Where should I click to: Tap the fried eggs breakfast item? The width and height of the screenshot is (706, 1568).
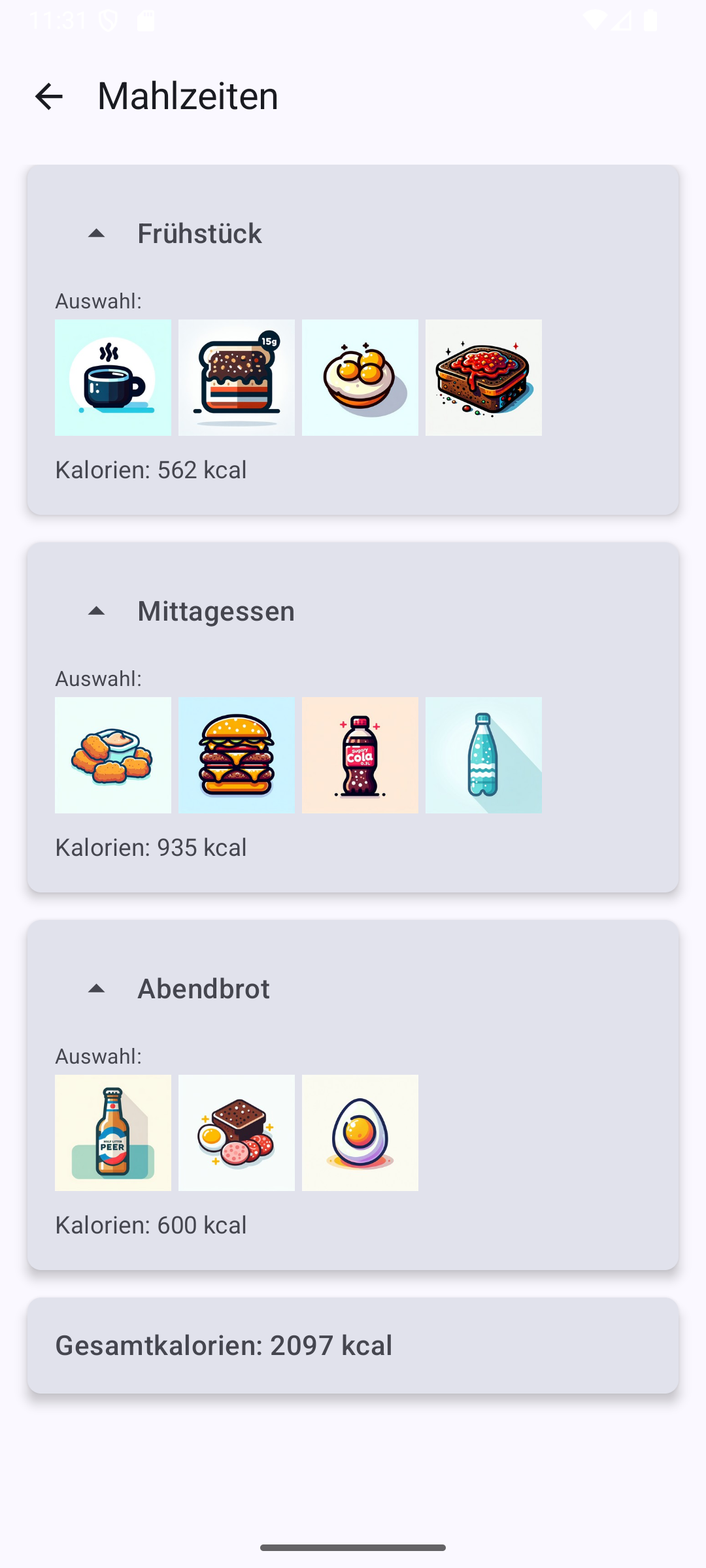pyautogui.click(x=360, y=378)
